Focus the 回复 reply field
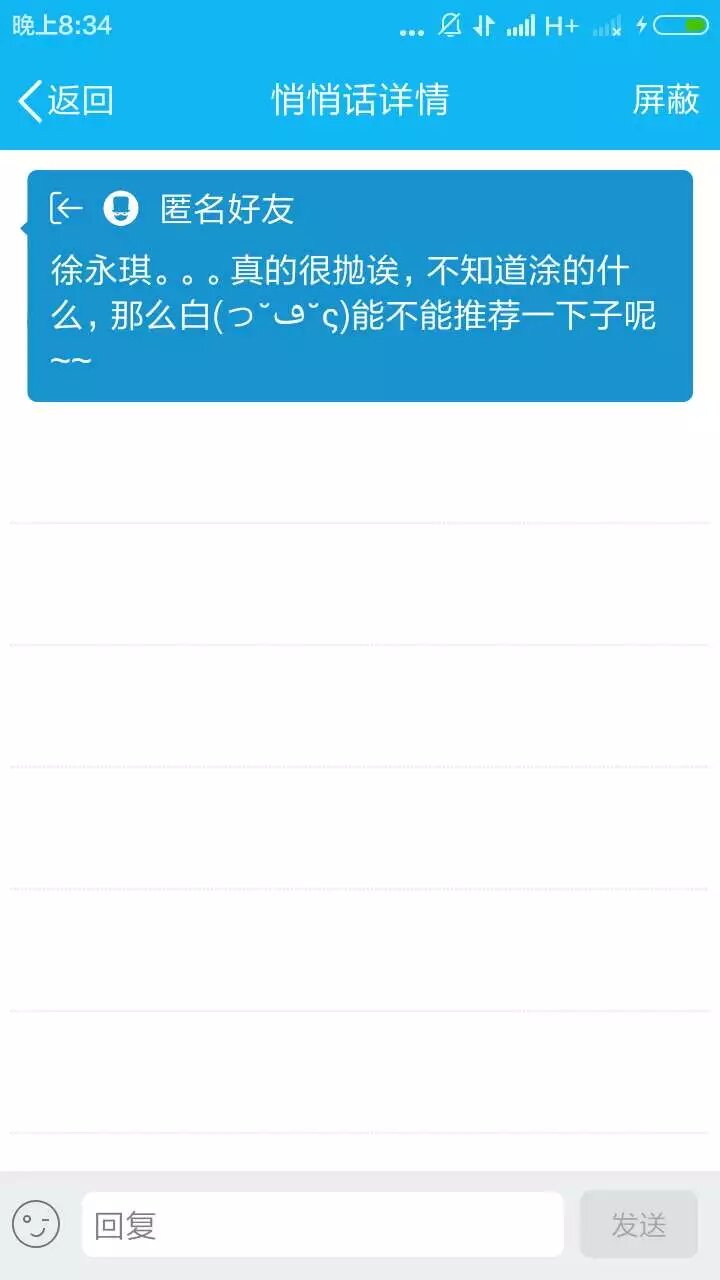The image size is (720, 1280). coord(322,1225)
